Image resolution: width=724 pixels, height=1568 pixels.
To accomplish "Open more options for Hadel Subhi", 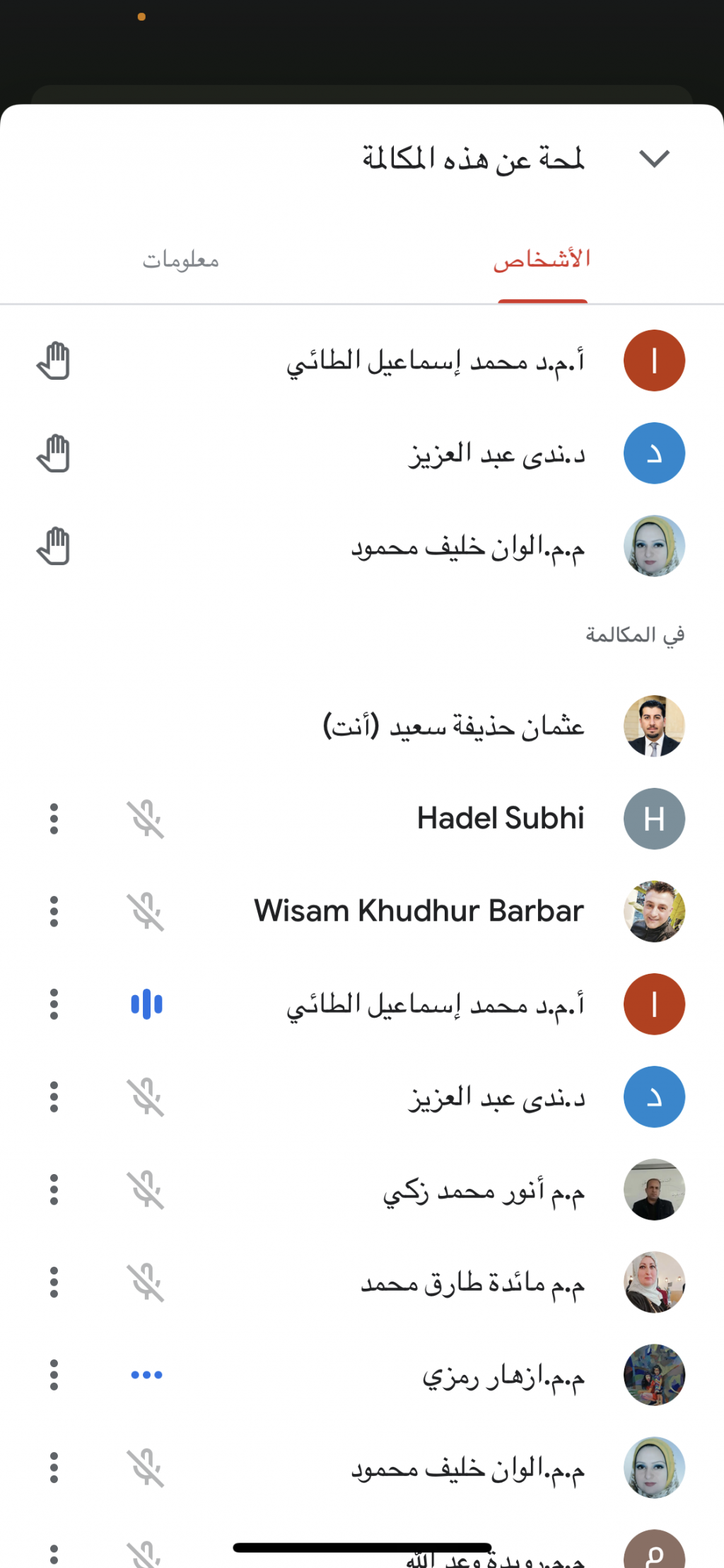I will [54, 819].
